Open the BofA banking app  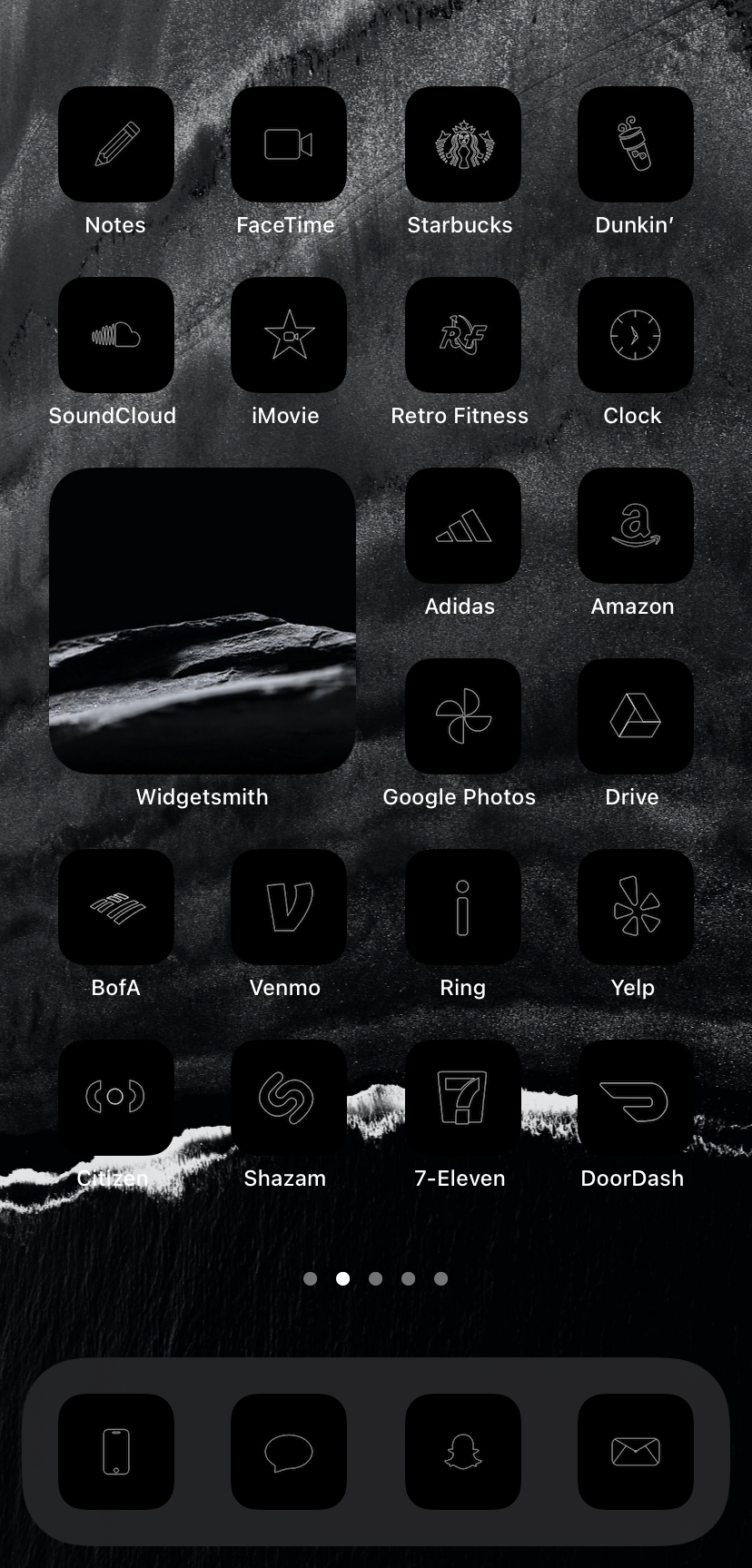coord(116,907)
